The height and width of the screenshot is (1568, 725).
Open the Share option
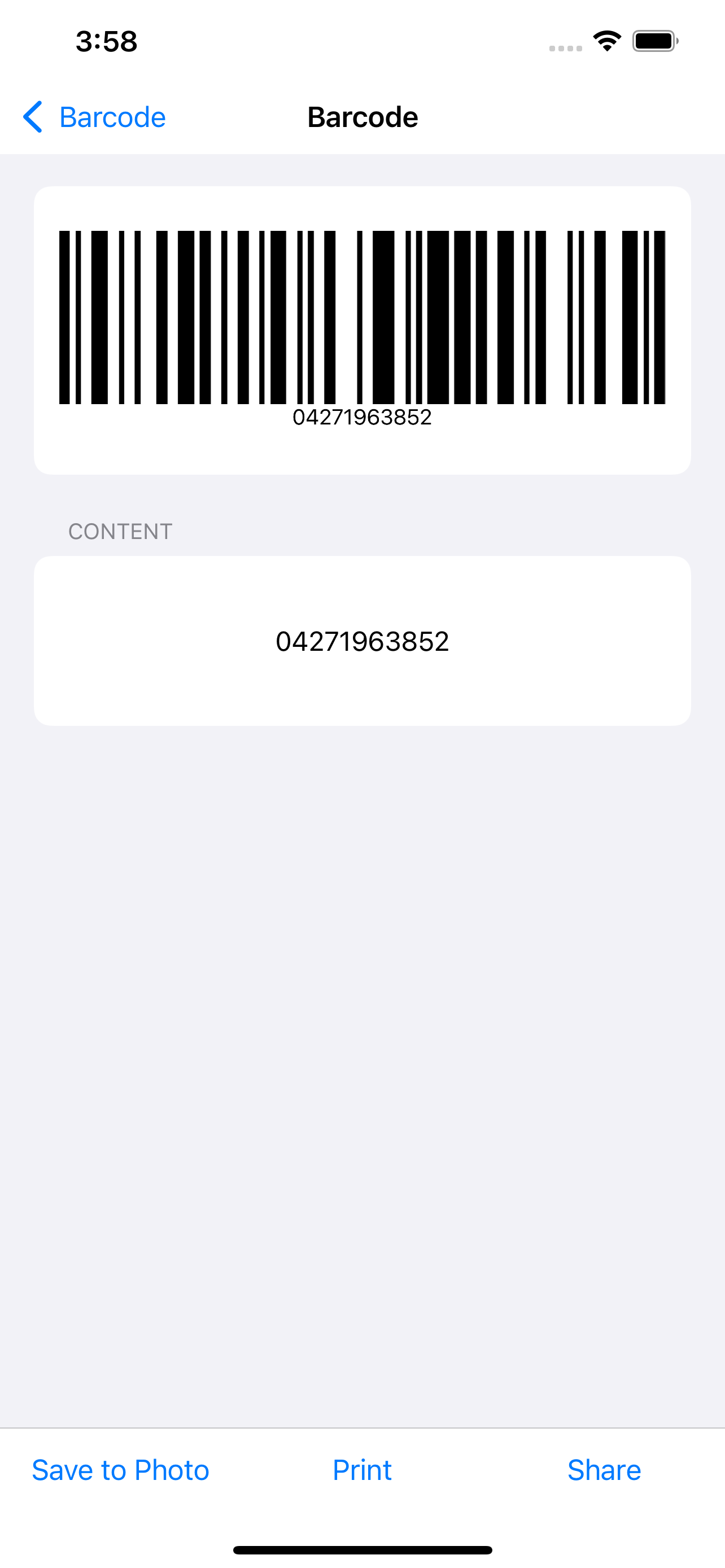(605, 1470)
